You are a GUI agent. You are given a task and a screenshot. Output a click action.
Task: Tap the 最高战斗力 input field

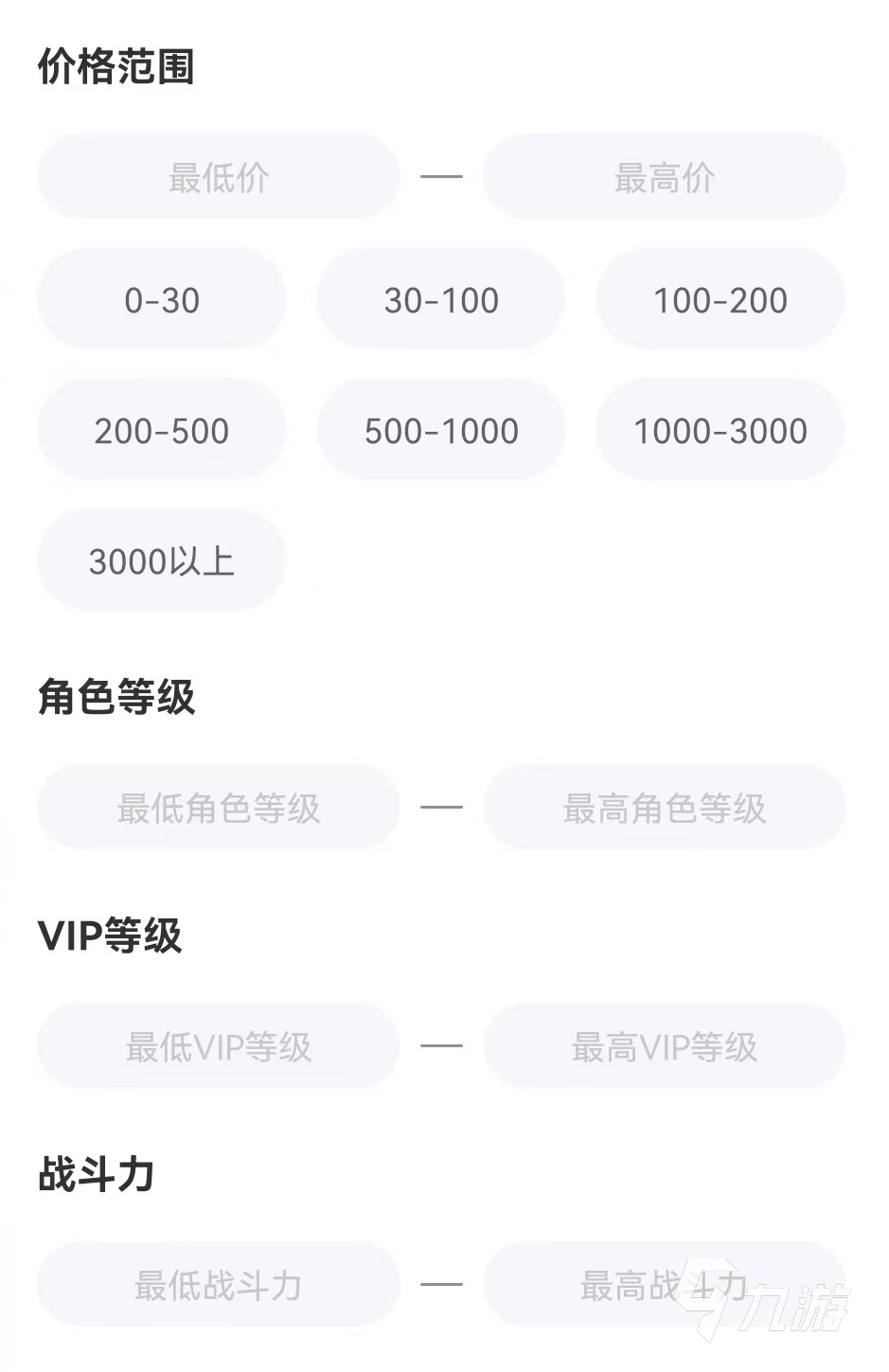point(664,1285)
